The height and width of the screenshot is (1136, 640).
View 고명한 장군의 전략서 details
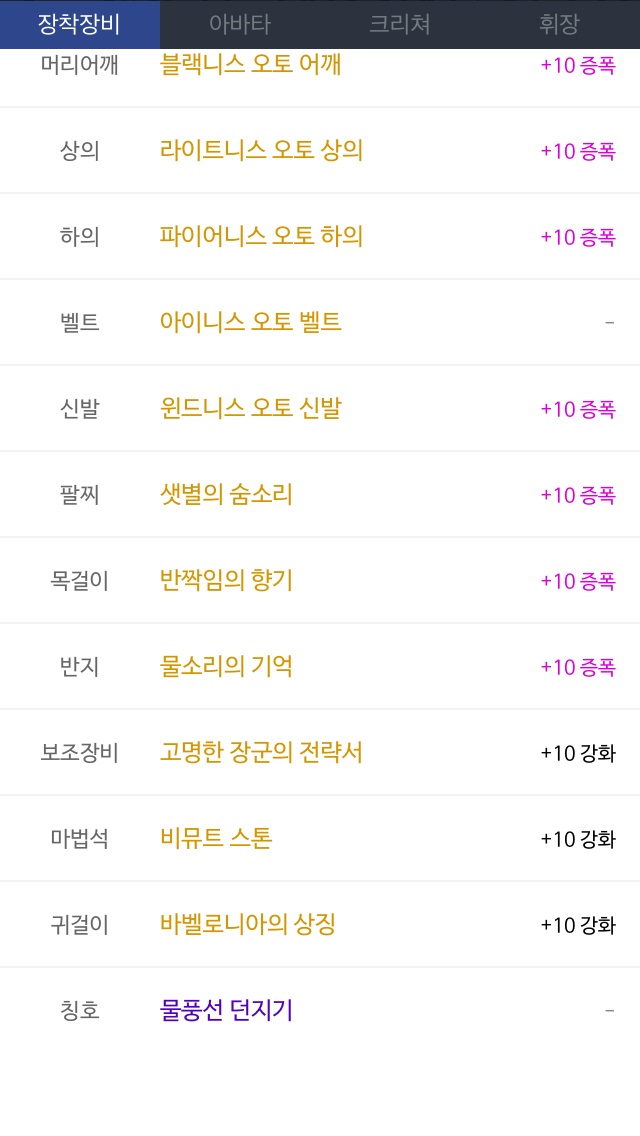pyautogui.click(x=262, y=753)
